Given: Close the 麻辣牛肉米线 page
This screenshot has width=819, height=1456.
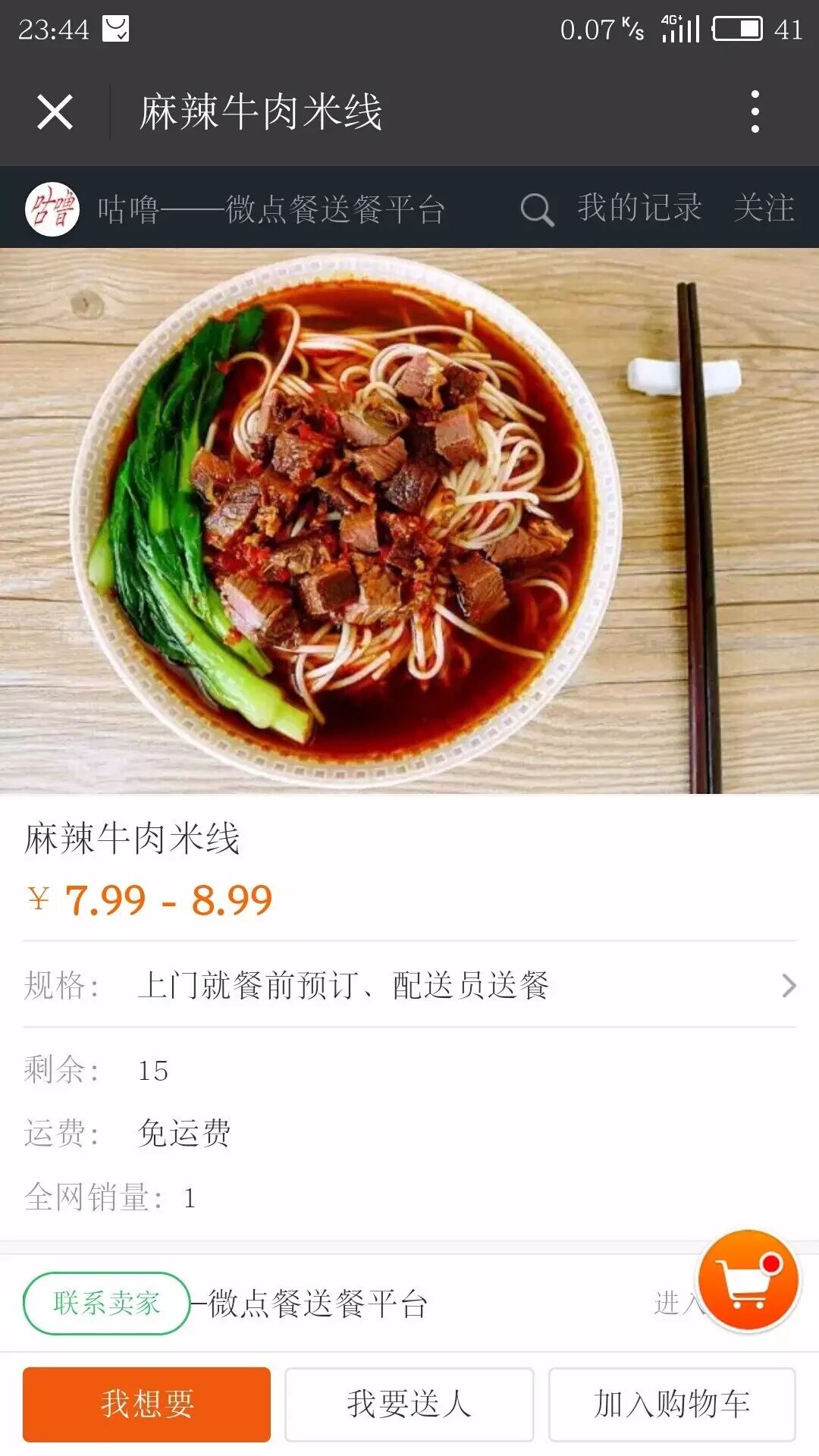Looking at the screenshot, I should 55,112.
